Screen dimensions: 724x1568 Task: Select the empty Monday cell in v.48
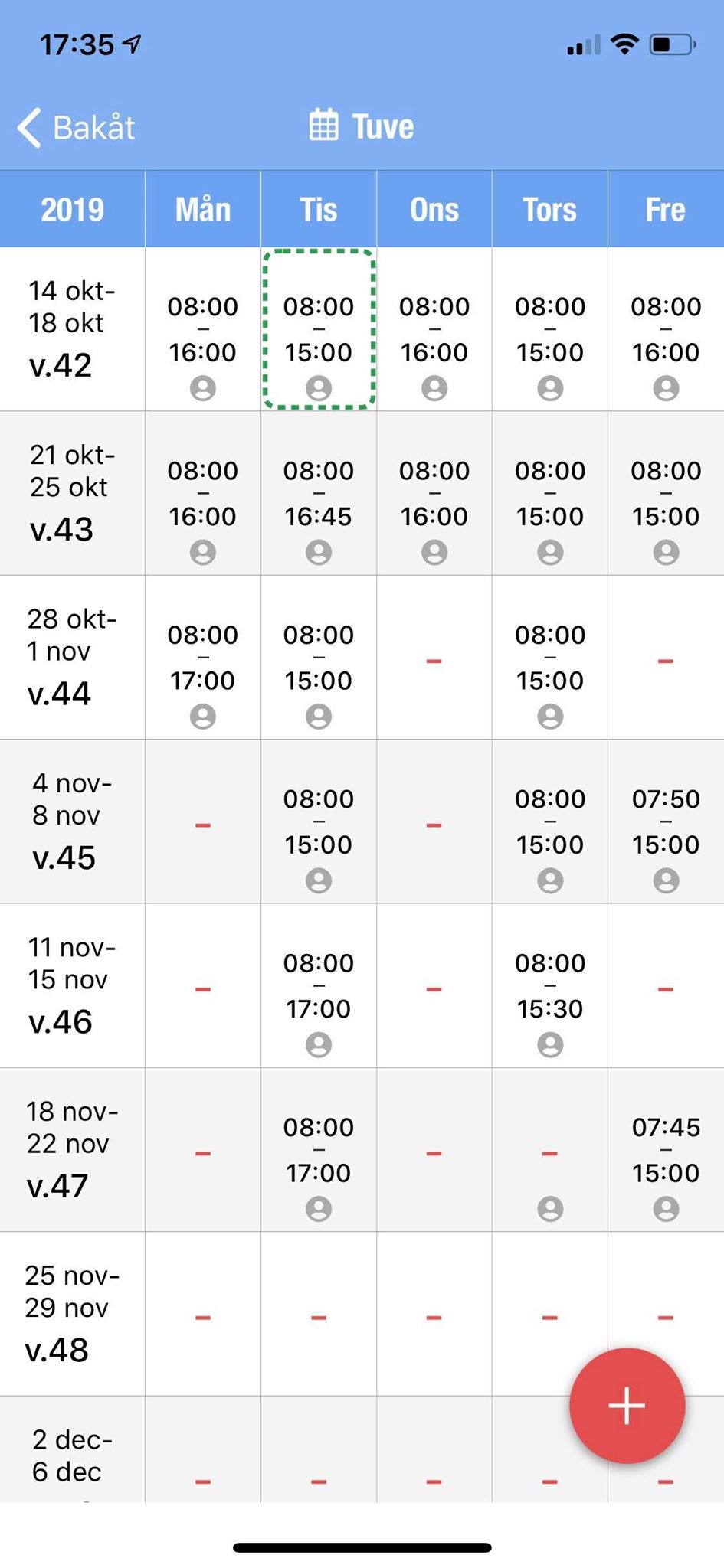(203, 1314)
